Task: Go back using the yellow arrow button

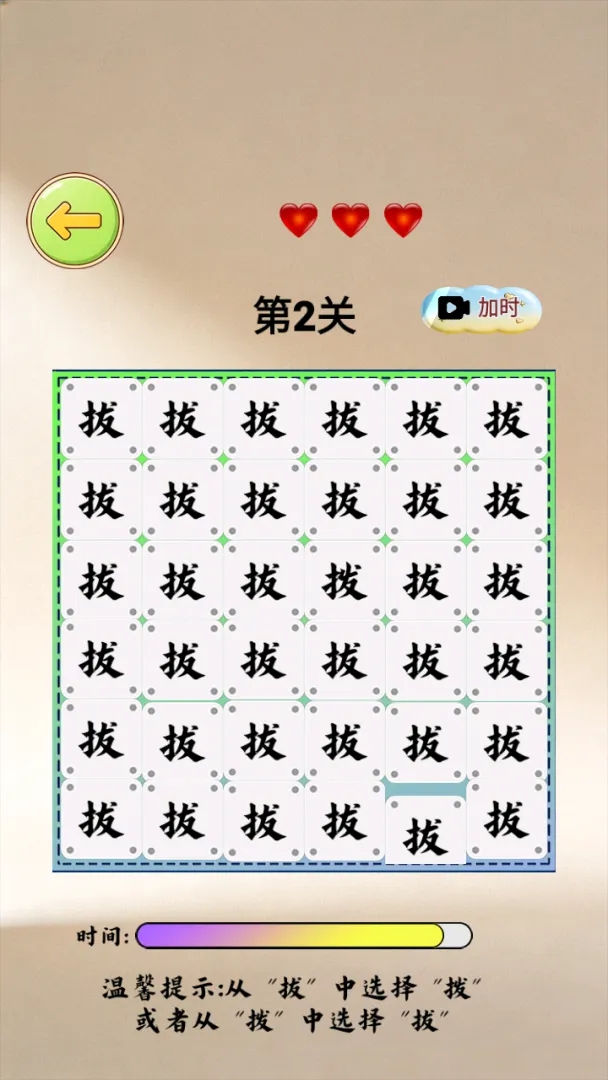Action: pos(75,221)
